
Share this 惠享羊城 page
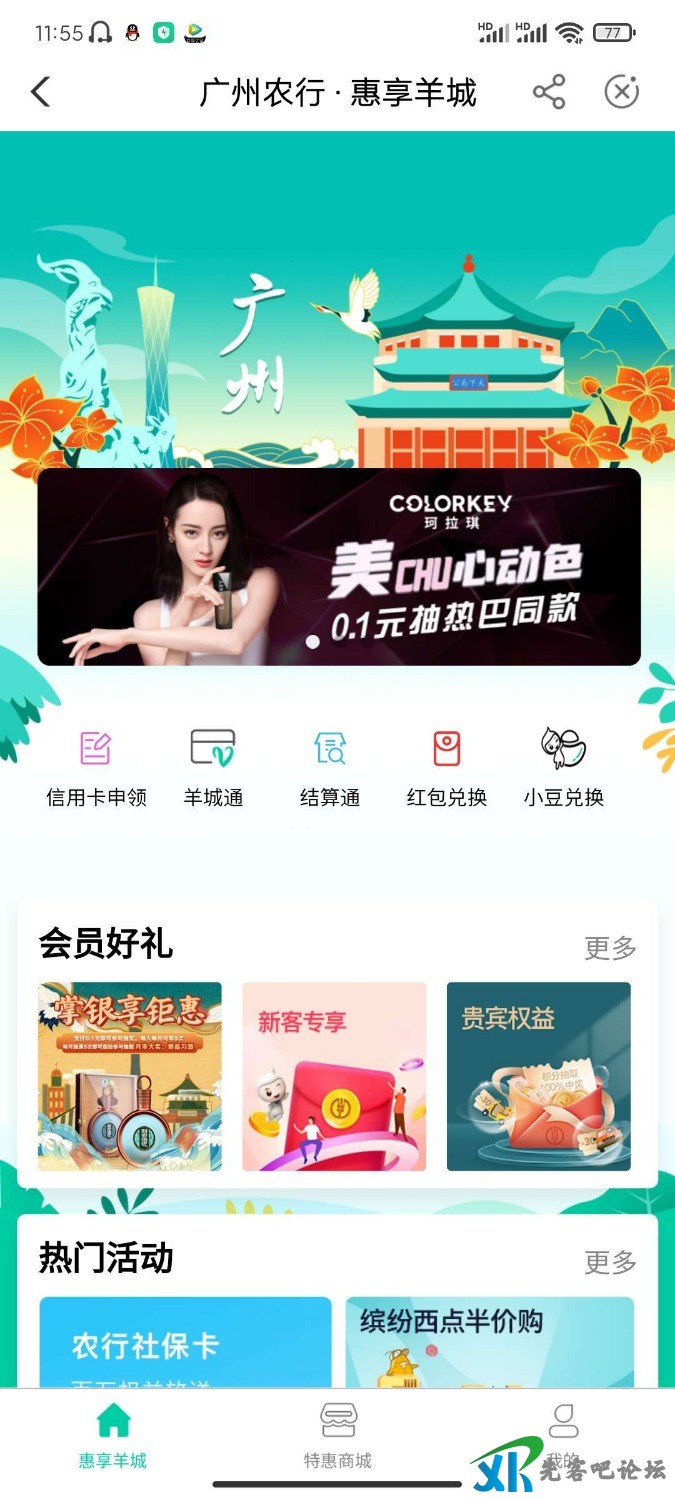[x=549, y=93]
